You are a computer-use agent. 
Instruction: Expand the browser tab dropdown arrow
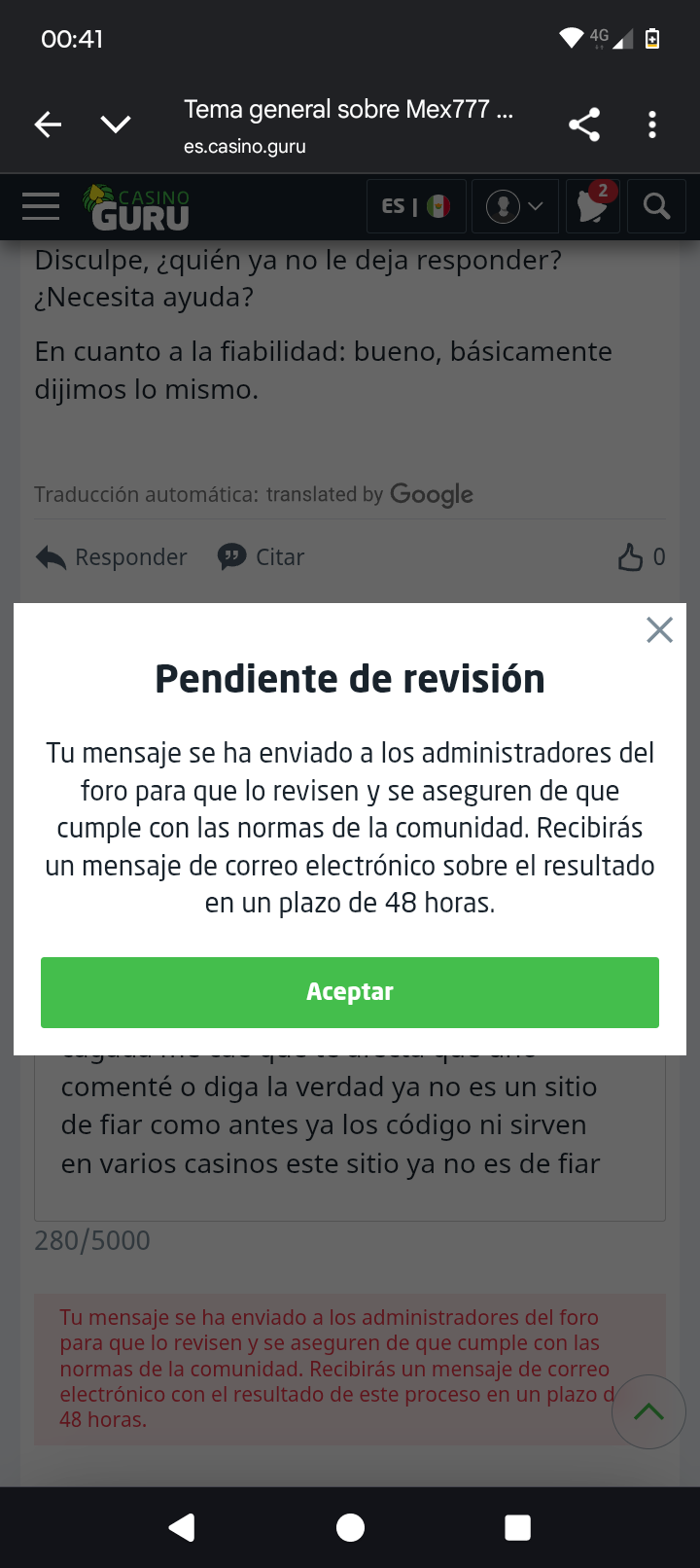tap(116, 125)
